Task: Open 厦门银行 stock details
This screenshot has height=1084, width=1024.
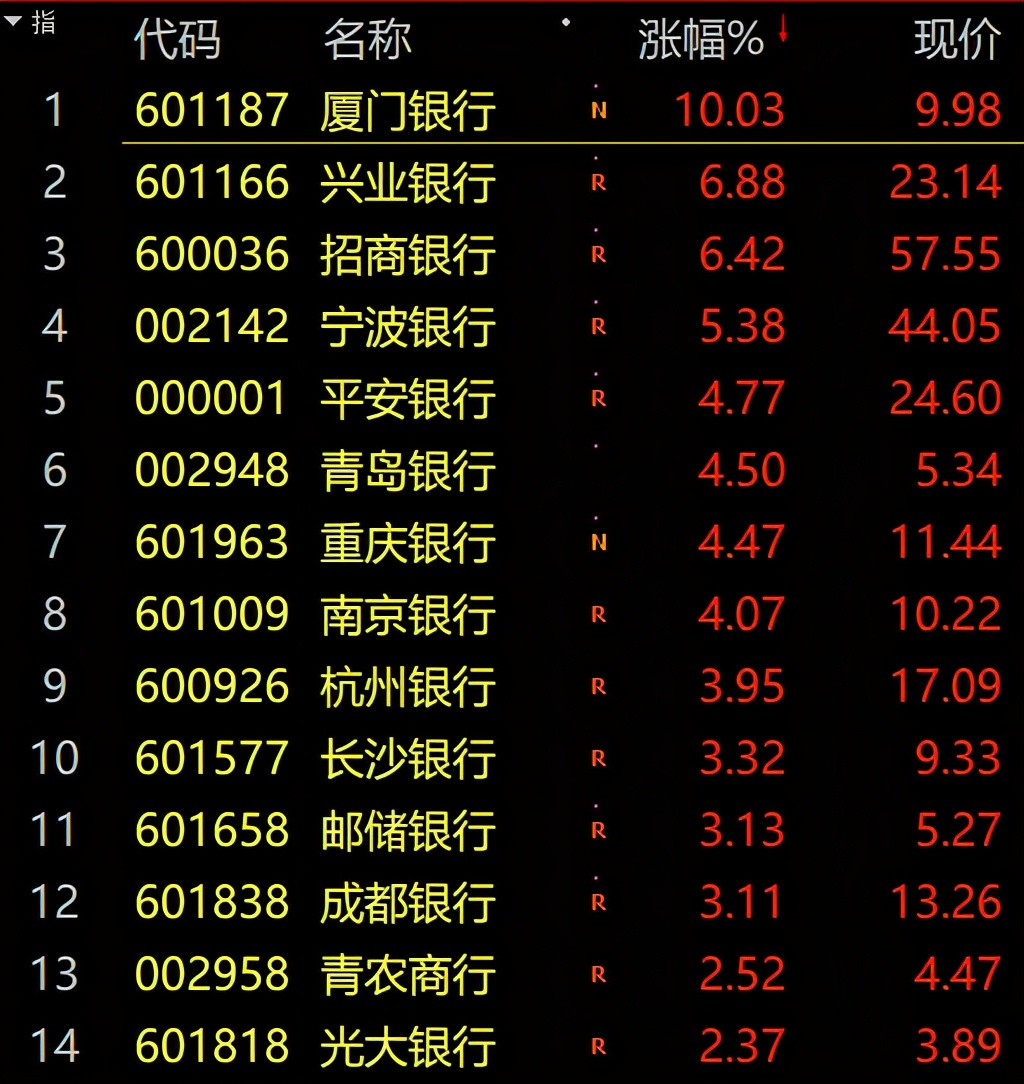Action: coord(408,110)
